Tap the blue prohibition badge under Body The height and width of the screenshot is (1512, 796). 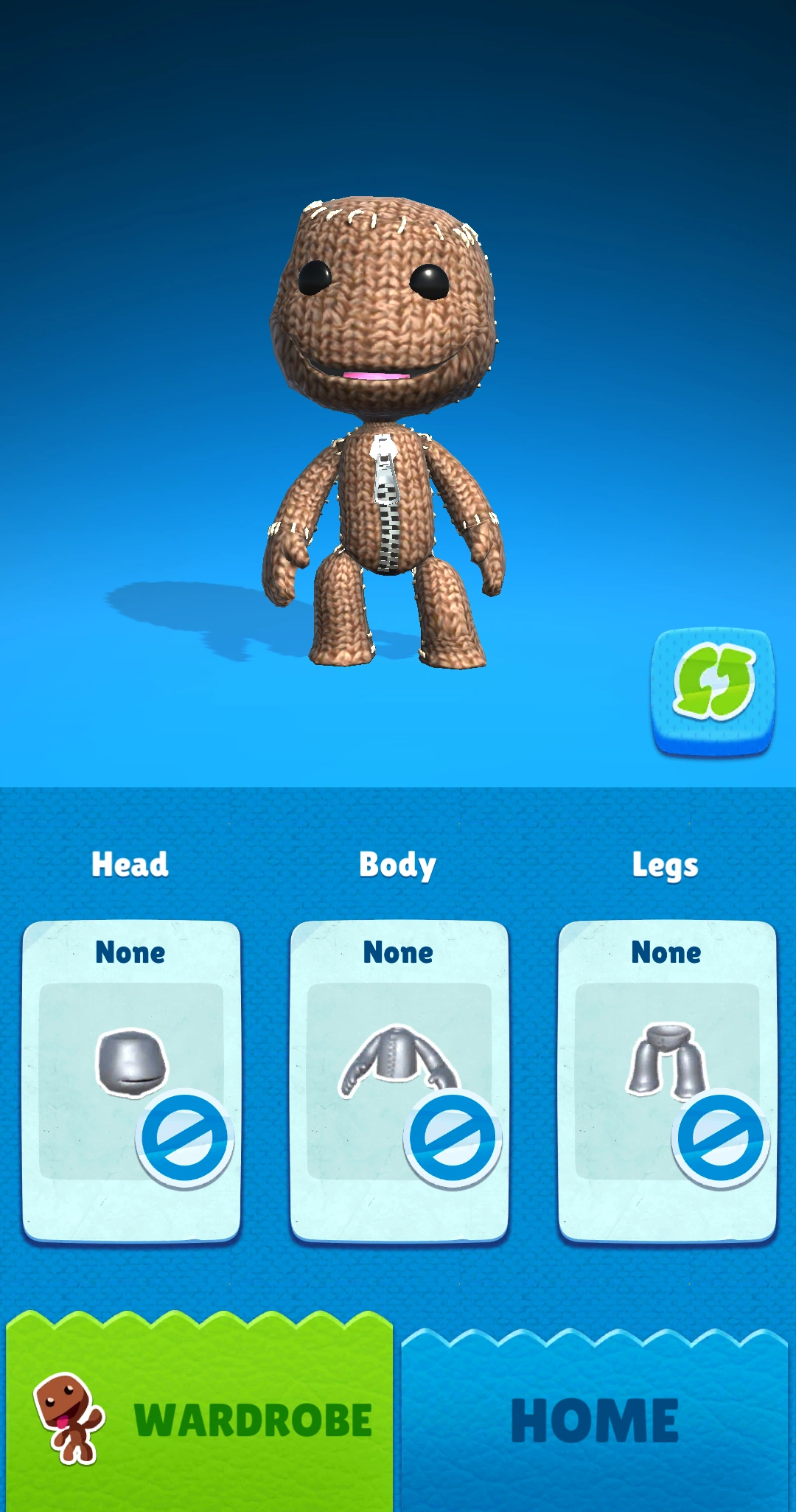(453, 1139)
